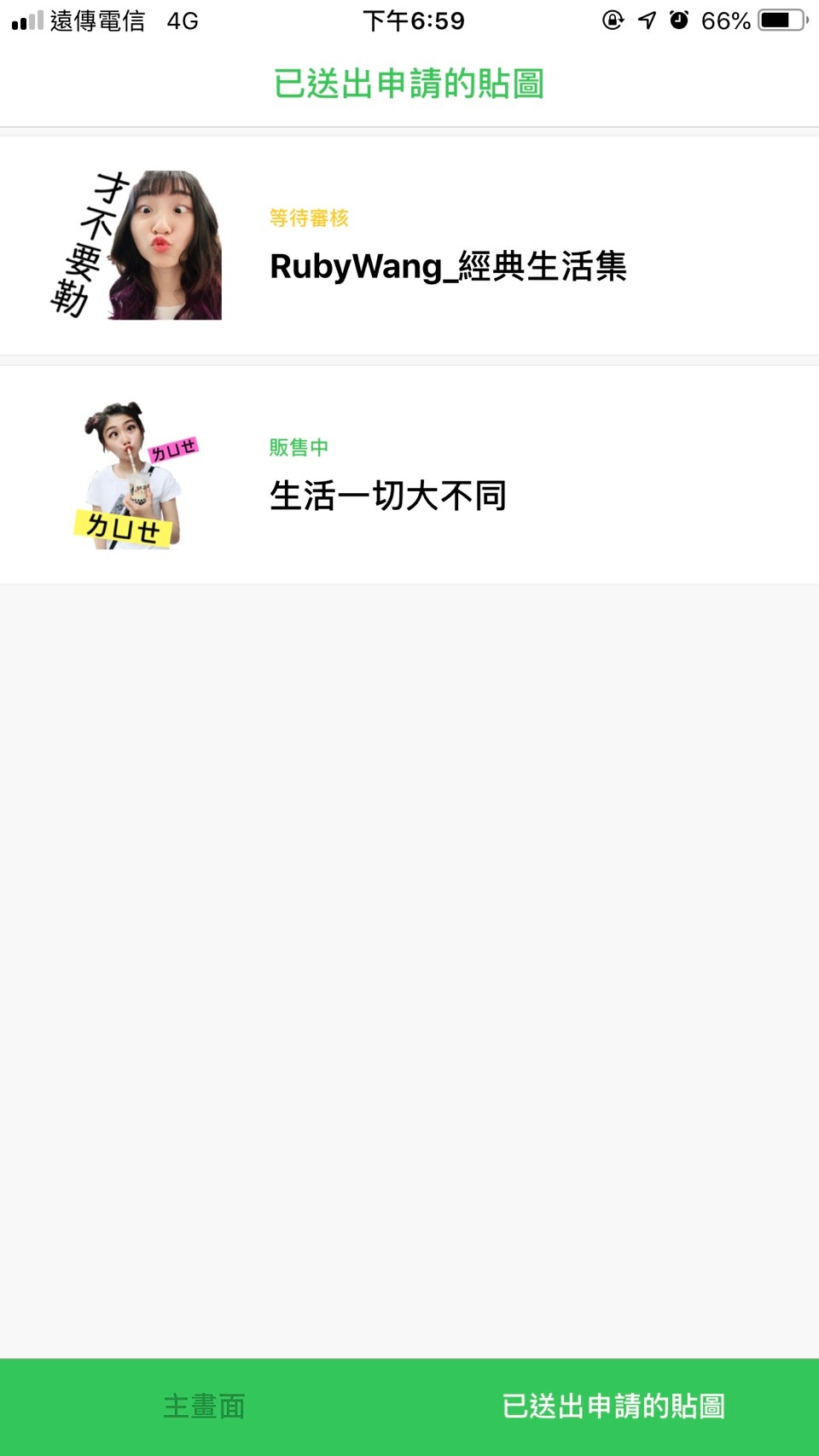Open 生活一切大不同 sticker set

click(388, 495)
